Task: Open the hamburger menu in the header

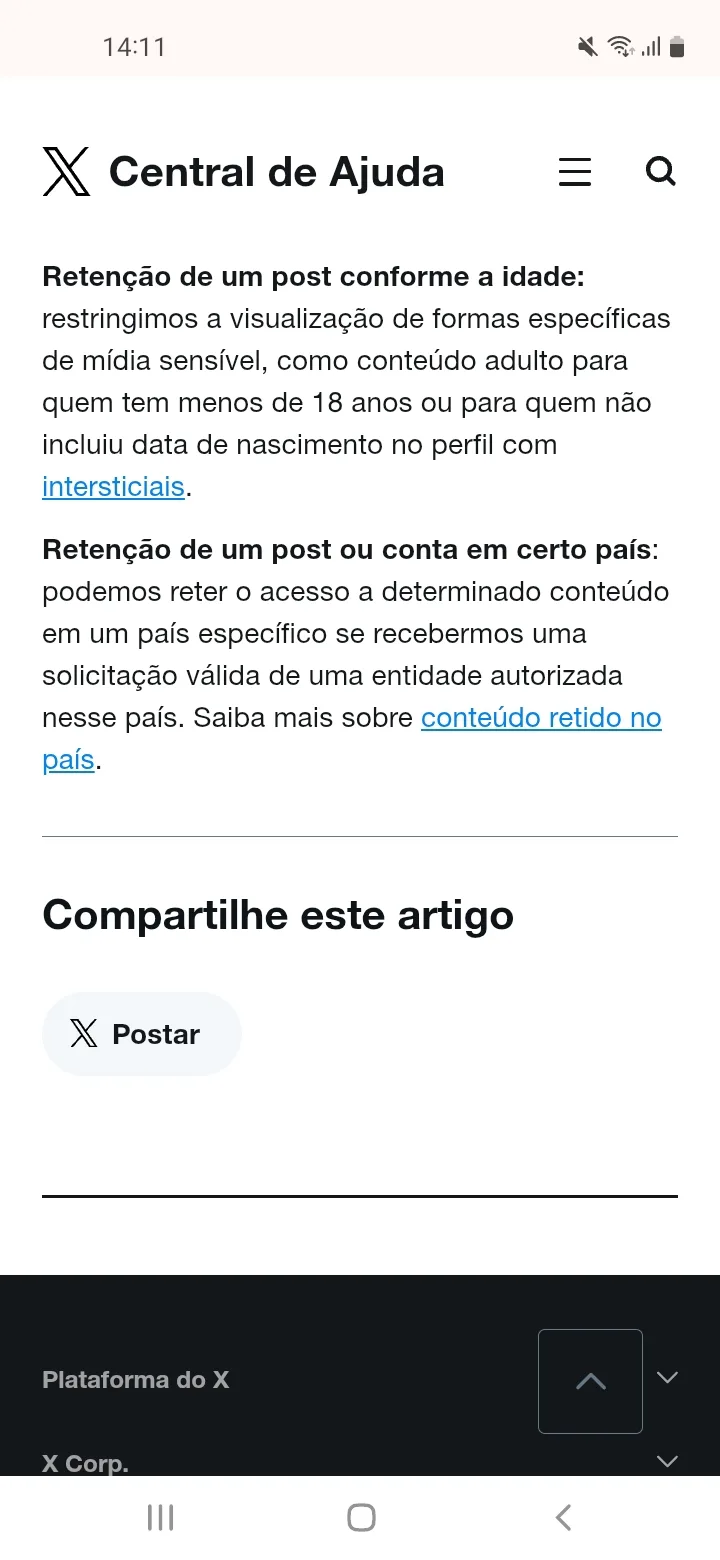Action: [x=575, y=172]
